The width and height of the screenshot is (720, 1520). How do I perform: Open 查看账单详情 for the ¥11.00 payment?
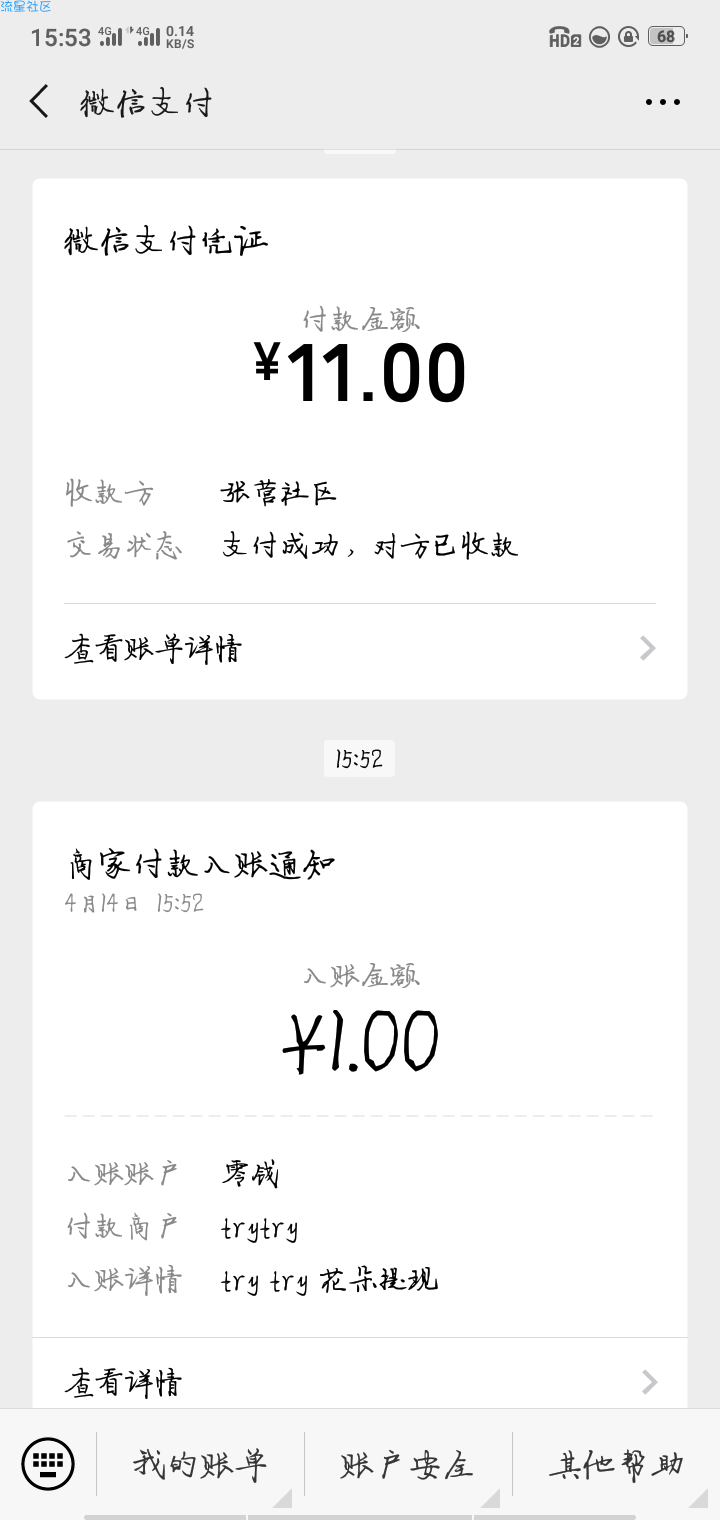pyautogui.click(x=360, y=649)
